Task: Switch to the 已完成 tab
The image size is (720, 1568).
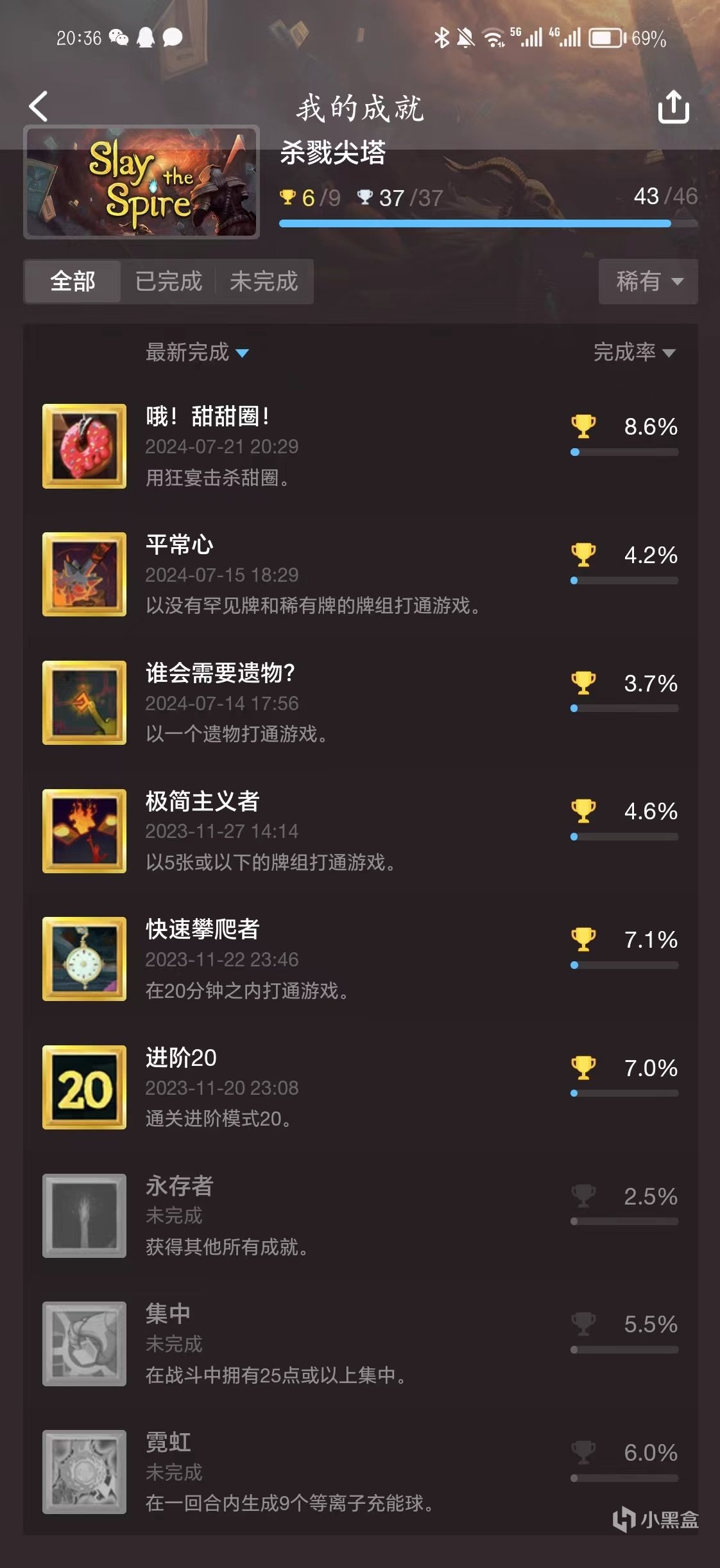Action: coord(168,281)
